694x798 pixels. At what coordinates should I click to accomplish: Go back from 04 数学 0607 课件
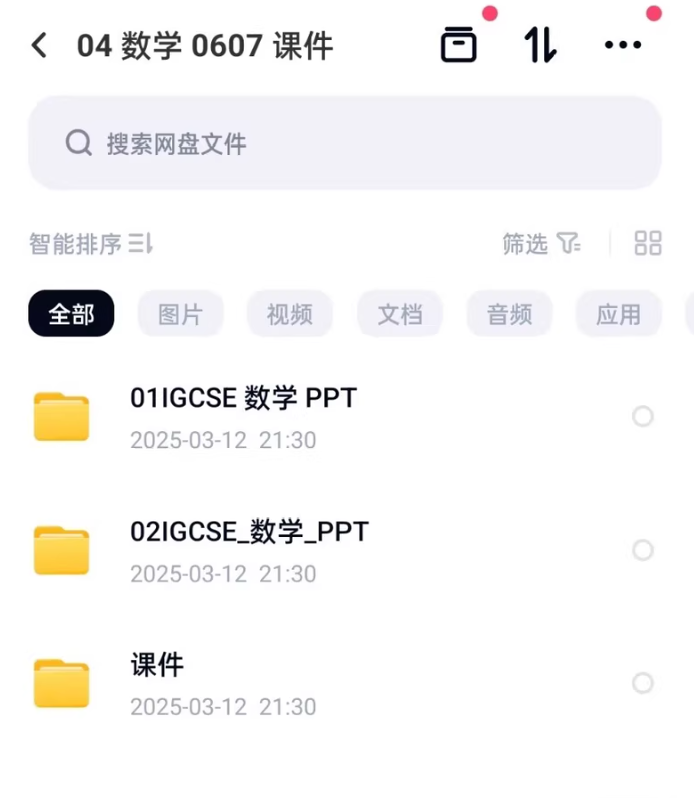pos(40,46)
